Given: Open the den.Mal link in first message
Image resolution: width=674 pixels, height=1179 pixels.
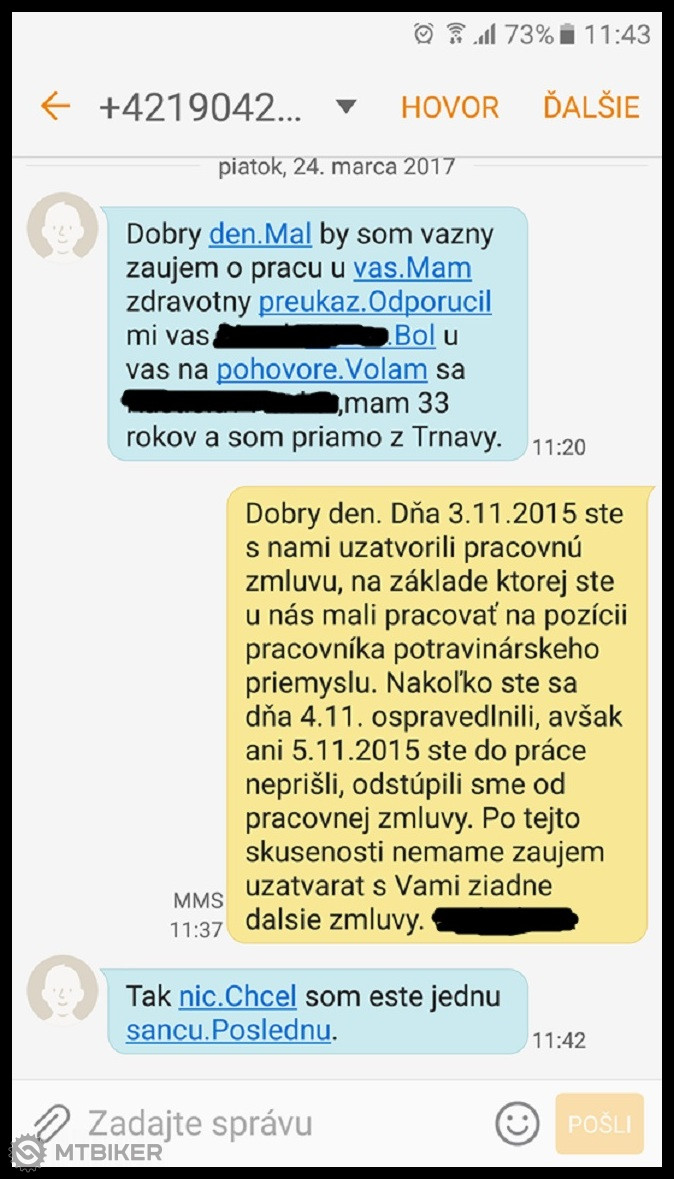Looking at the screenshot, I should pyautogui.click(x=260, y=234).
